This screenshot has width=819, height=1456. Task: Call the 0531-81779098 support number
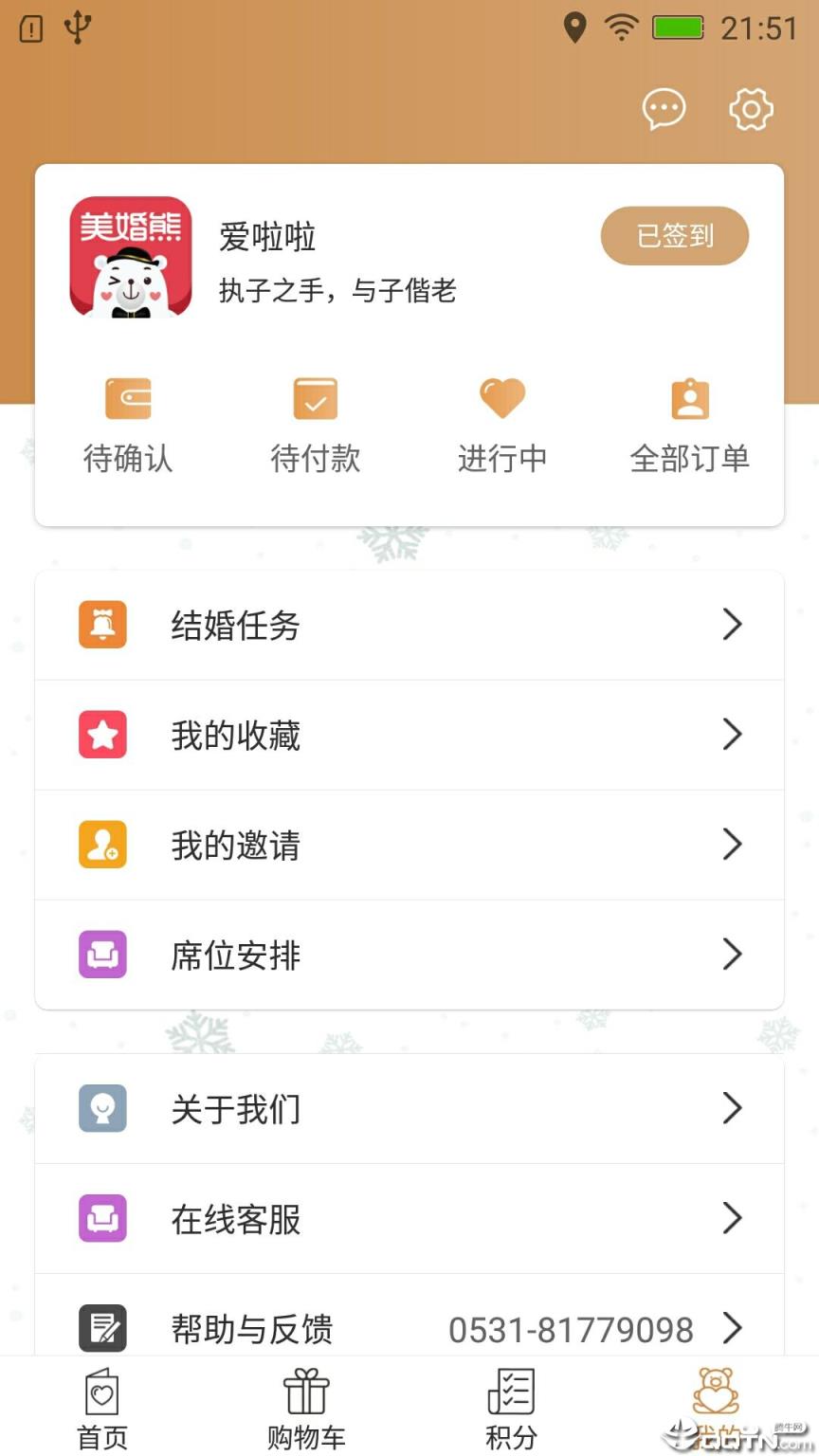(572, 1329)
